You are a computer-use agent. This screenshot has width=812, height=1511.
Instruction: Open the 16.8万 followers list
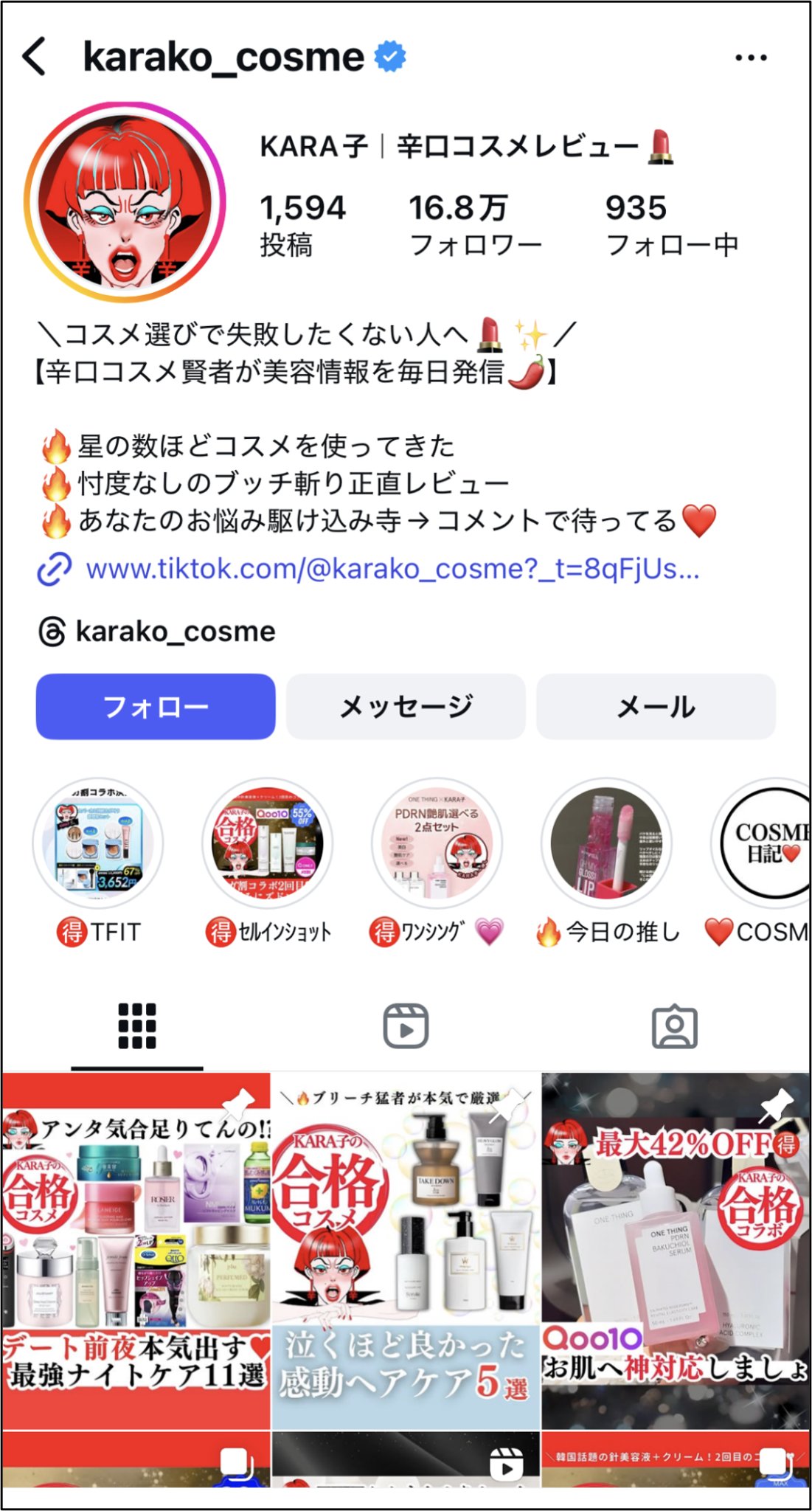475,225
